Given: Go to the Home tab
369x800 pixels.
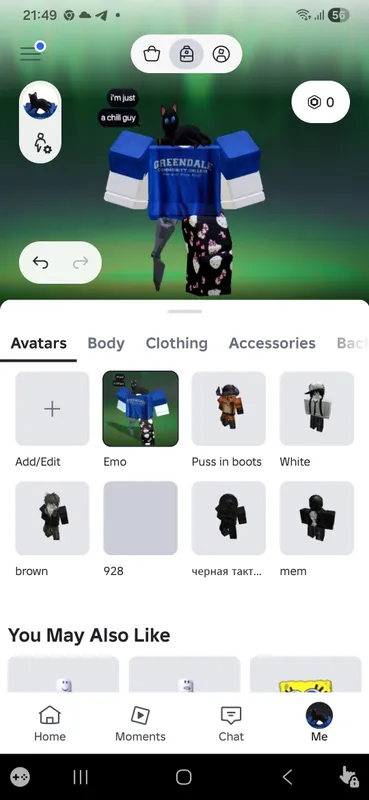Looking at the screenshot, I should point(50,723).
